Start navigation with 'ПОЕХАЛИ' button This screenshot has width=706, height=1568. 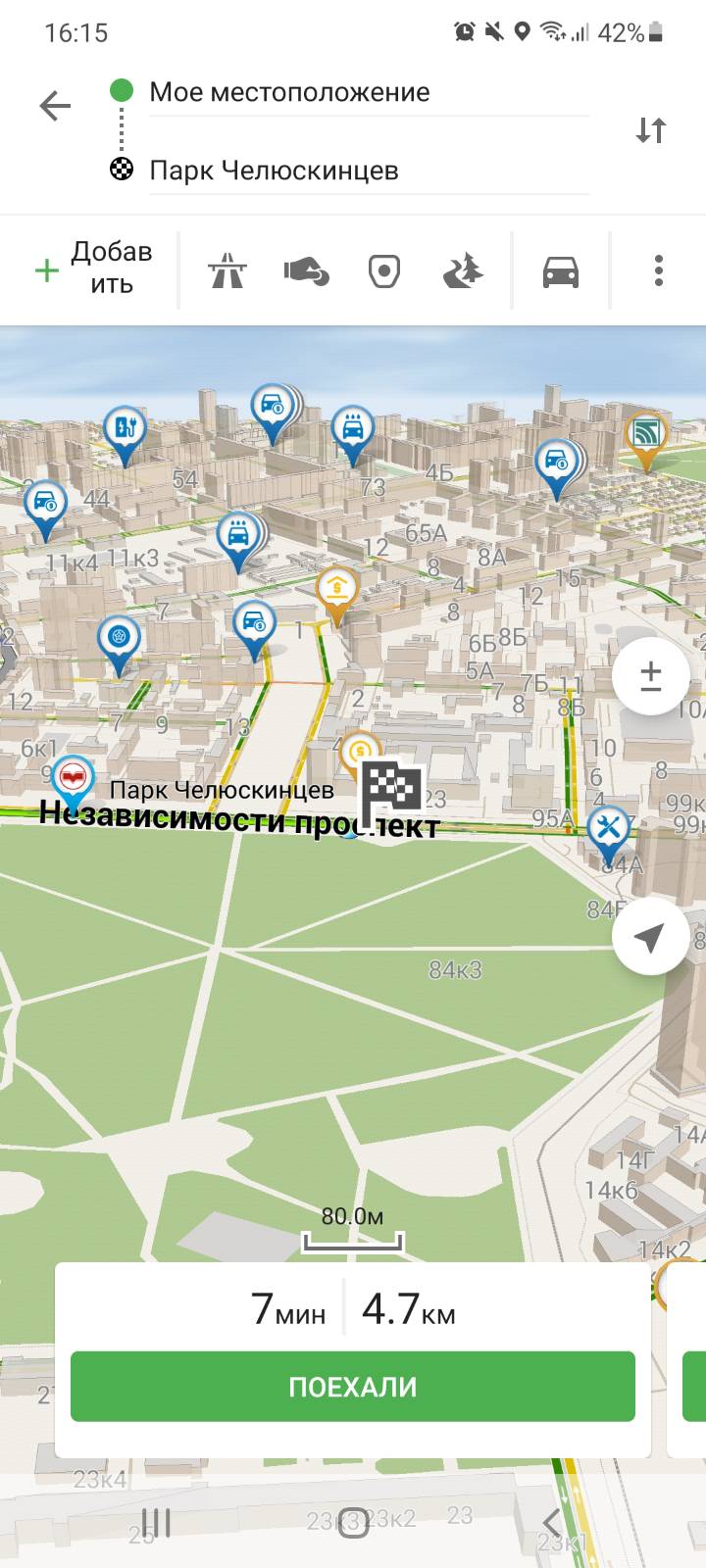(353, 1387)
